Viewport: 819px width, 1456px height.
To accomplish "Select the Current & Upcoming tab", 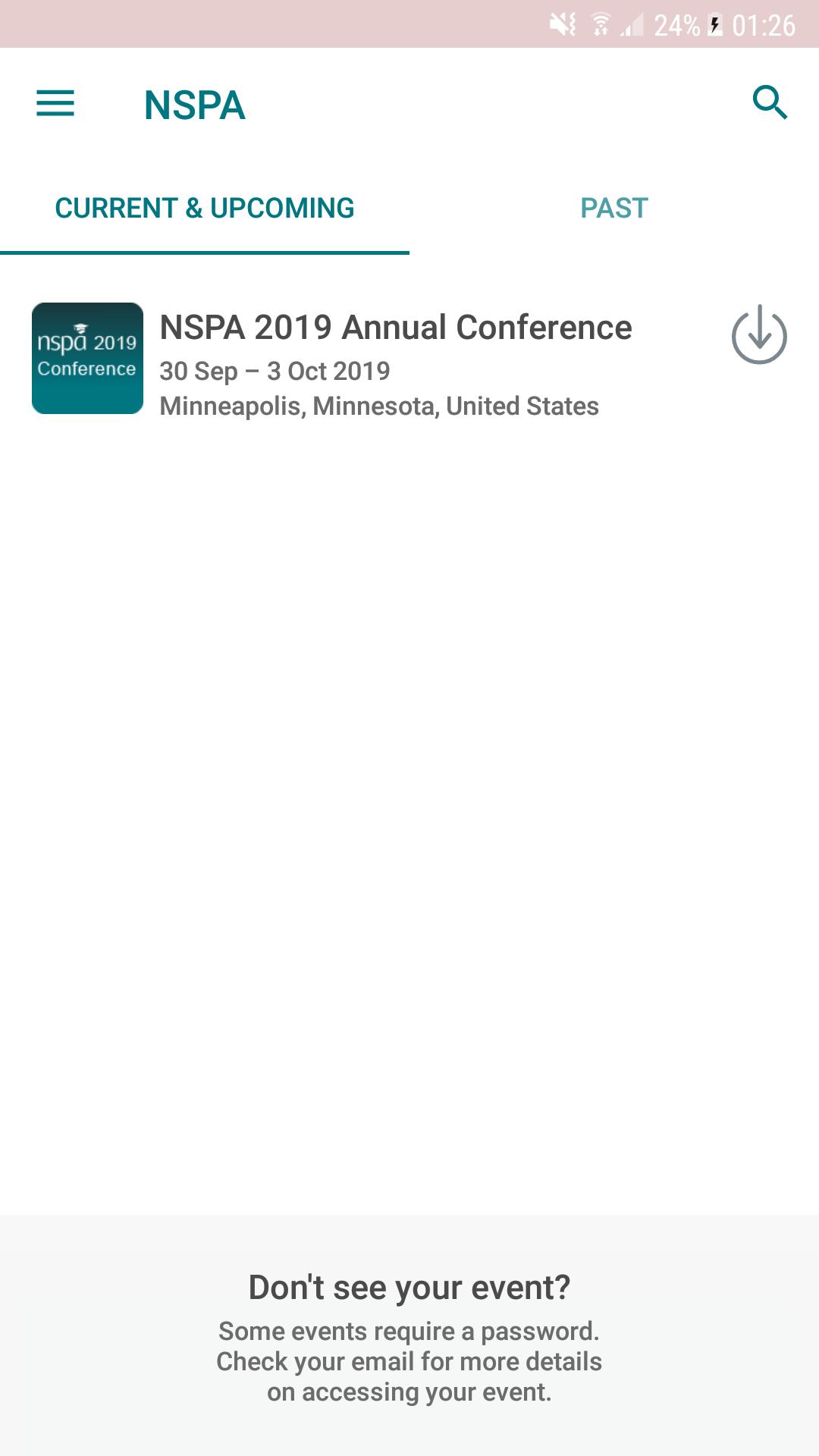I will [205, 209].
